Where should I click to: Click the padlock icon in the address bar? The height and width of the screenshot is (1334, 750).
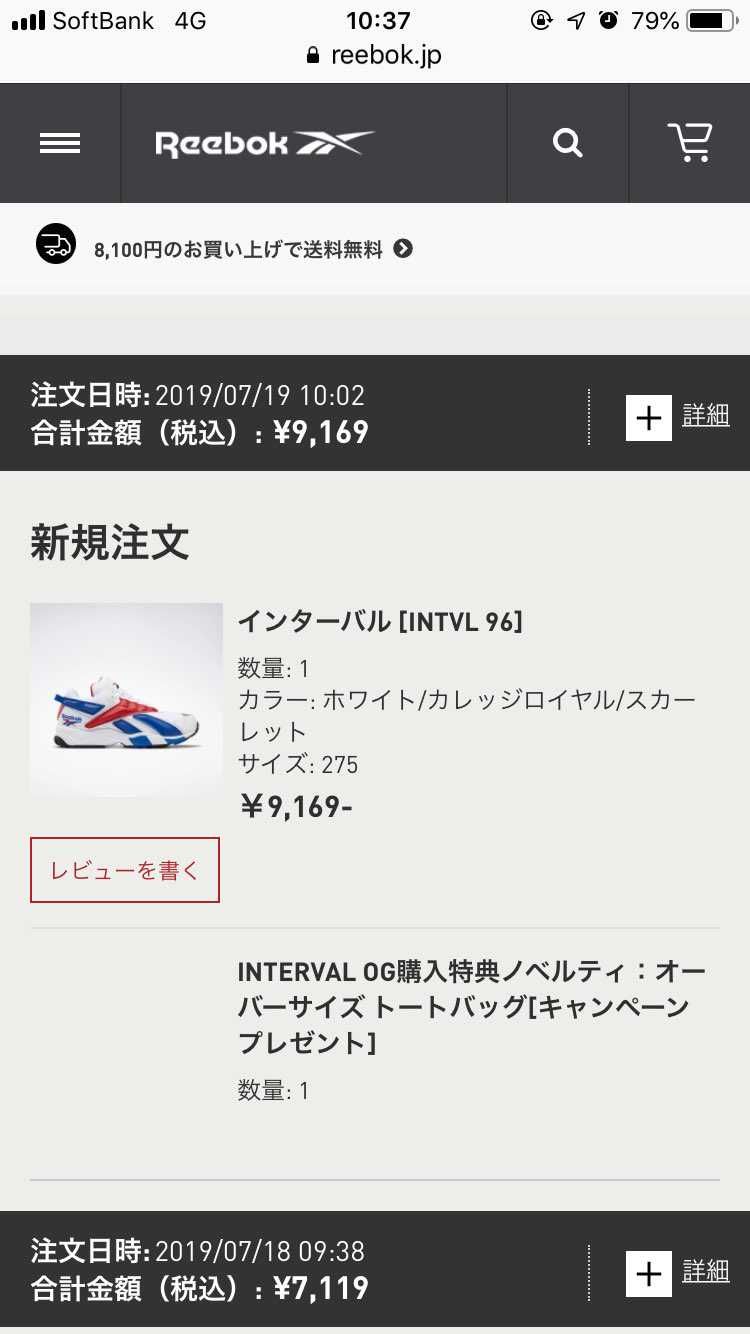(314, 55)
